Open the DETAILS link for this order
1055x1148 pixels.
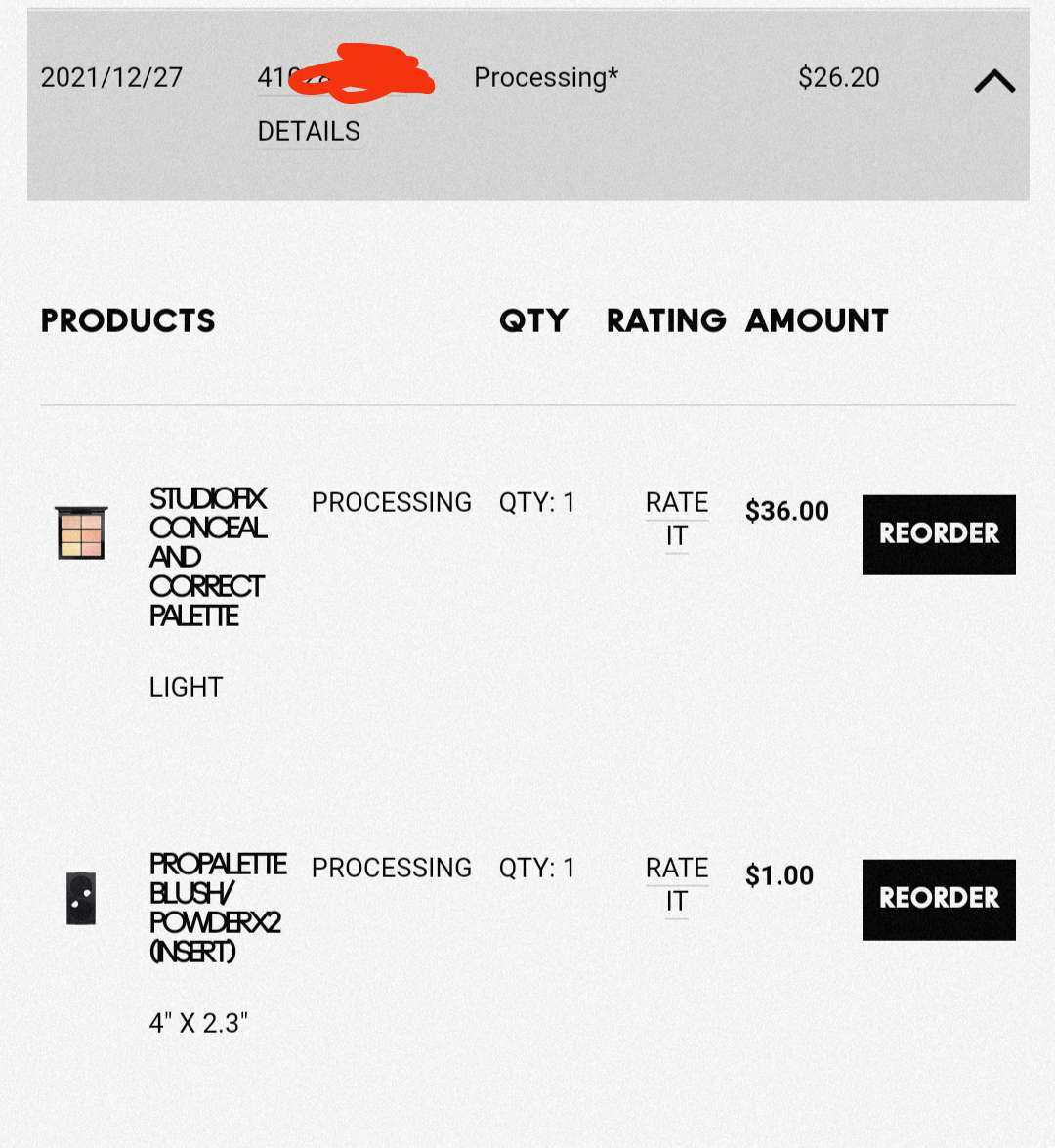309,131
